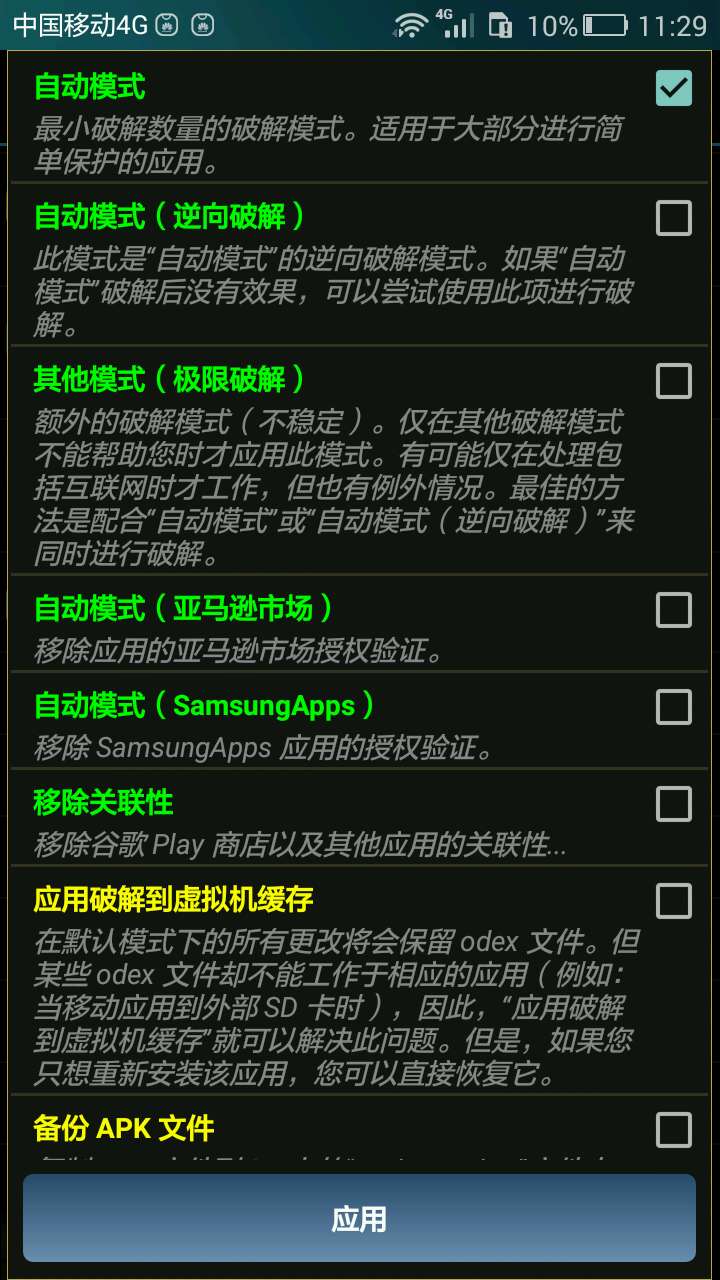The width and height of the screenshot is (720, 1280).
Task: Tick the 备份 APK 文件 checkbox
Action: [x=673, y=1131]
